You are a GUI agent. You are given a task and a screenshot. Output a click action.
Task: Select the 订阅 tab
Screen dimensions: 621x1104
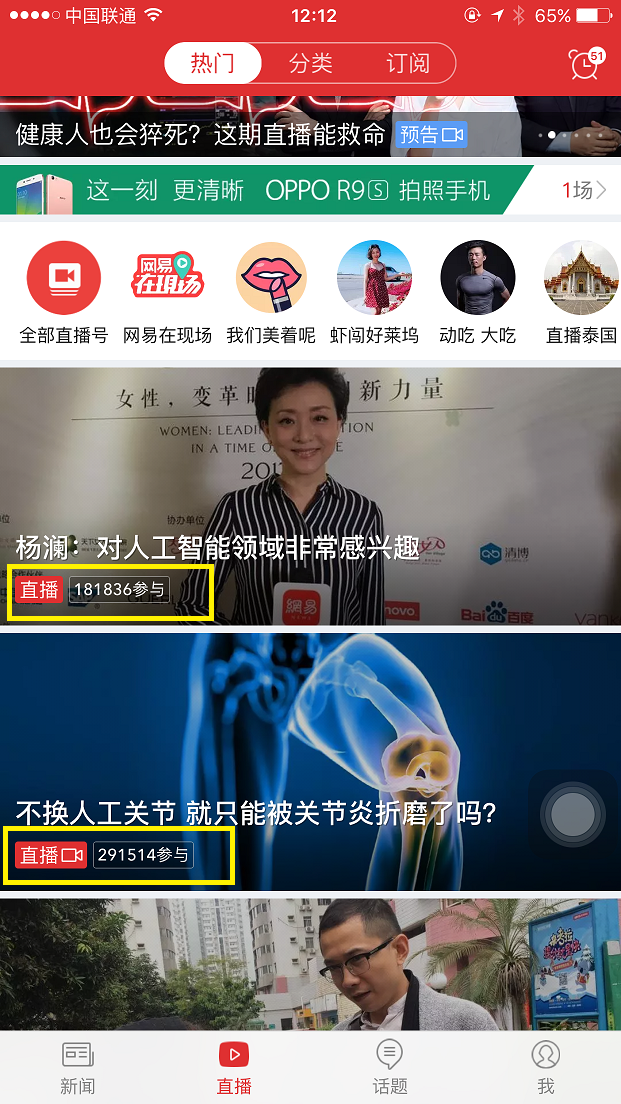coord(407,64)
